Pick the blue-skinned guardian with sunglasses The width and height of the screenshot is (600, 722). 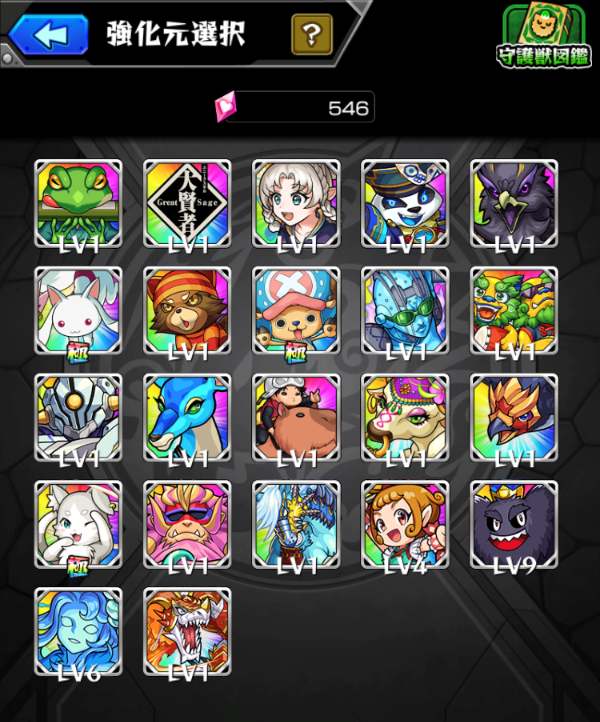[x=405, y=310]
